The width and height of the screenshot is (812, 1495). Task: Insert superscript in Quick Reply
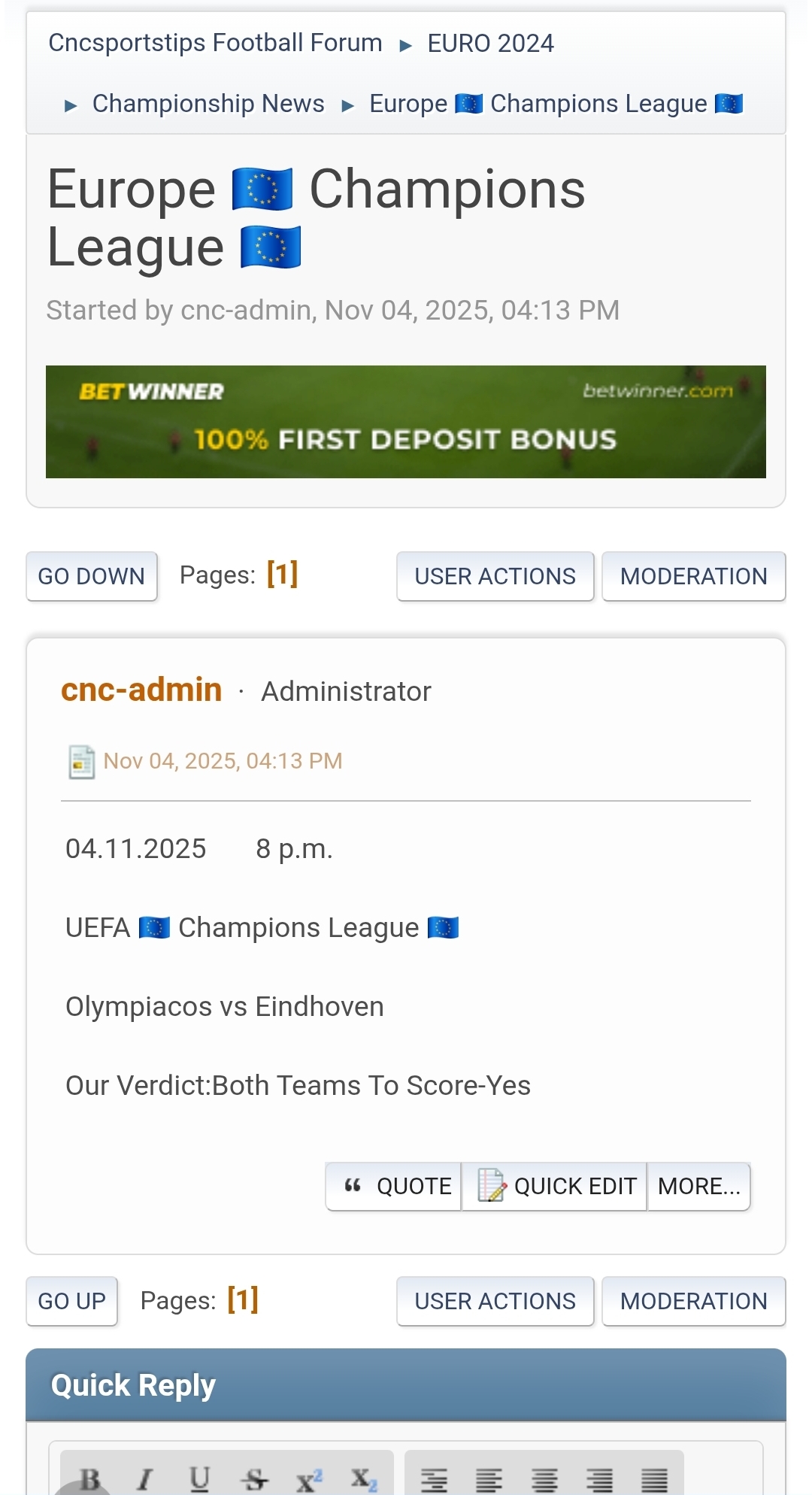308,1480
